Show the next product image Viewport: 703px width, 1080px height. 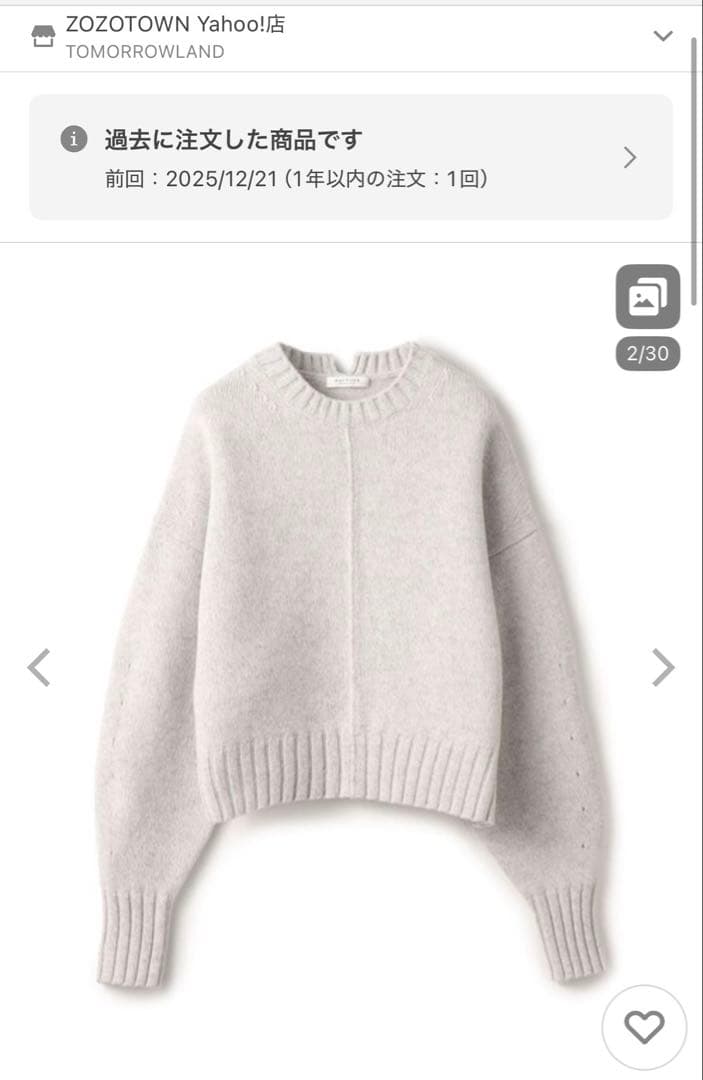(x=663, y=667)
